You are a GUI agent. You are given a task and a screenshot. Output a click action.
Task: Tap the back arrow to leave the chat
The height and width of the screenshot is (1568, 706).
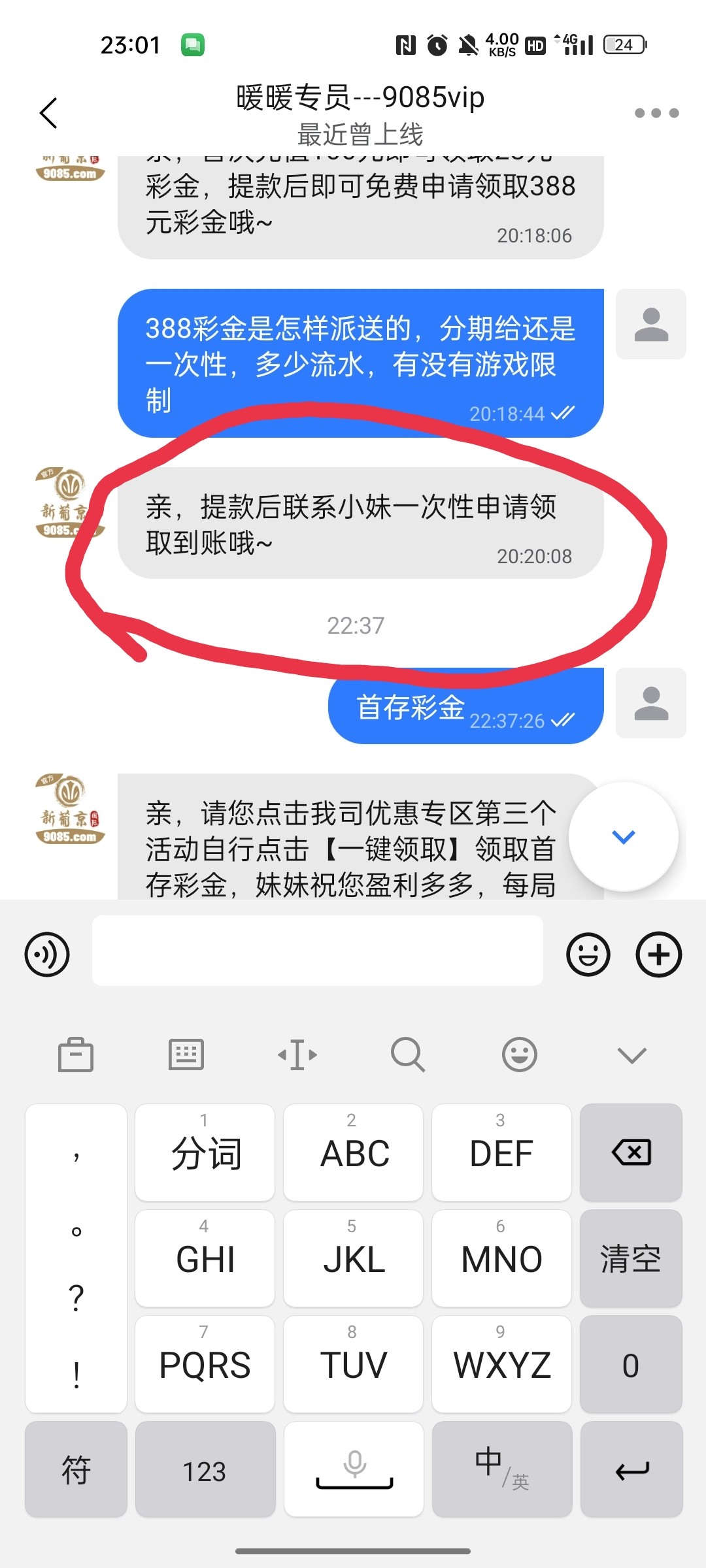tap(48, 112)
